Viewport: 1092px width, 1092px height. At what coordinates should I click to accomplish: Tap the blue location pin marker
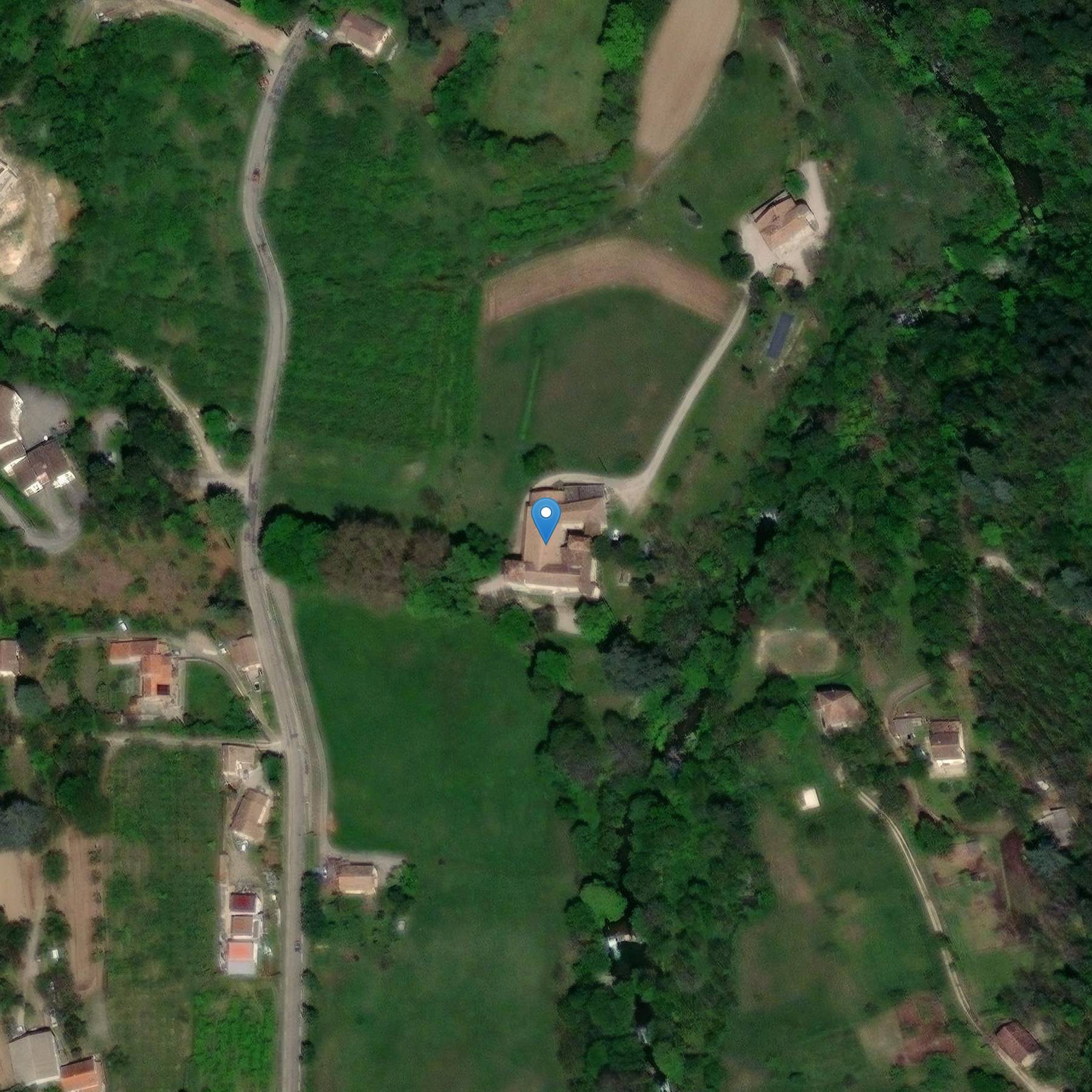(x=546, y=518)
